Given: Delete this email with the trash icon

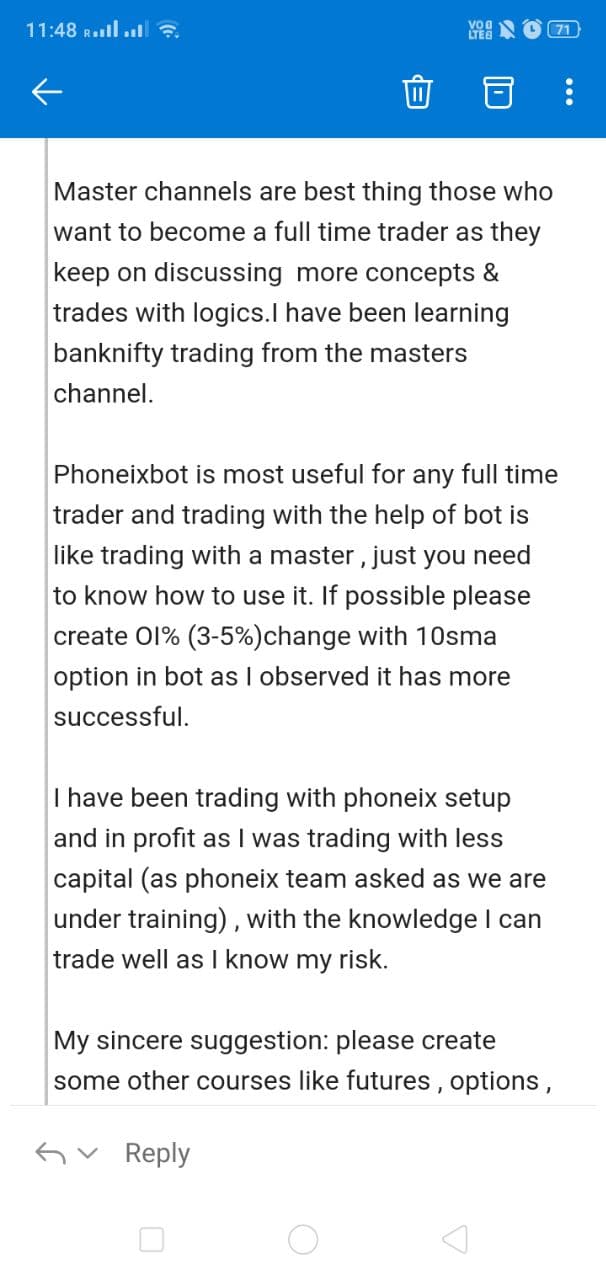Looking at the screenshot, I should click(416, 93).
